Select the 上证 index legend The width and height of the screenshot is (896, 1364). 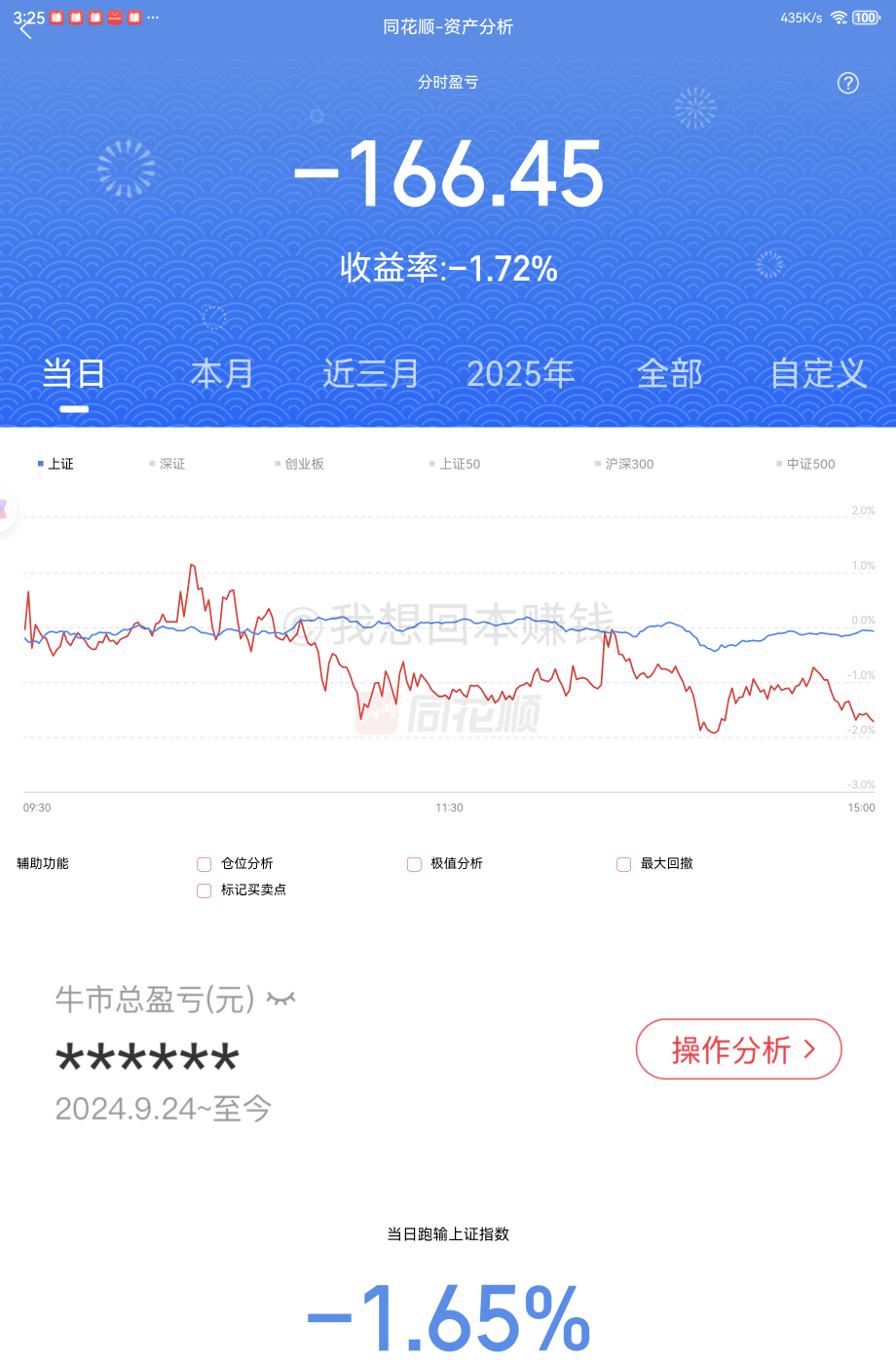(56, 464)
